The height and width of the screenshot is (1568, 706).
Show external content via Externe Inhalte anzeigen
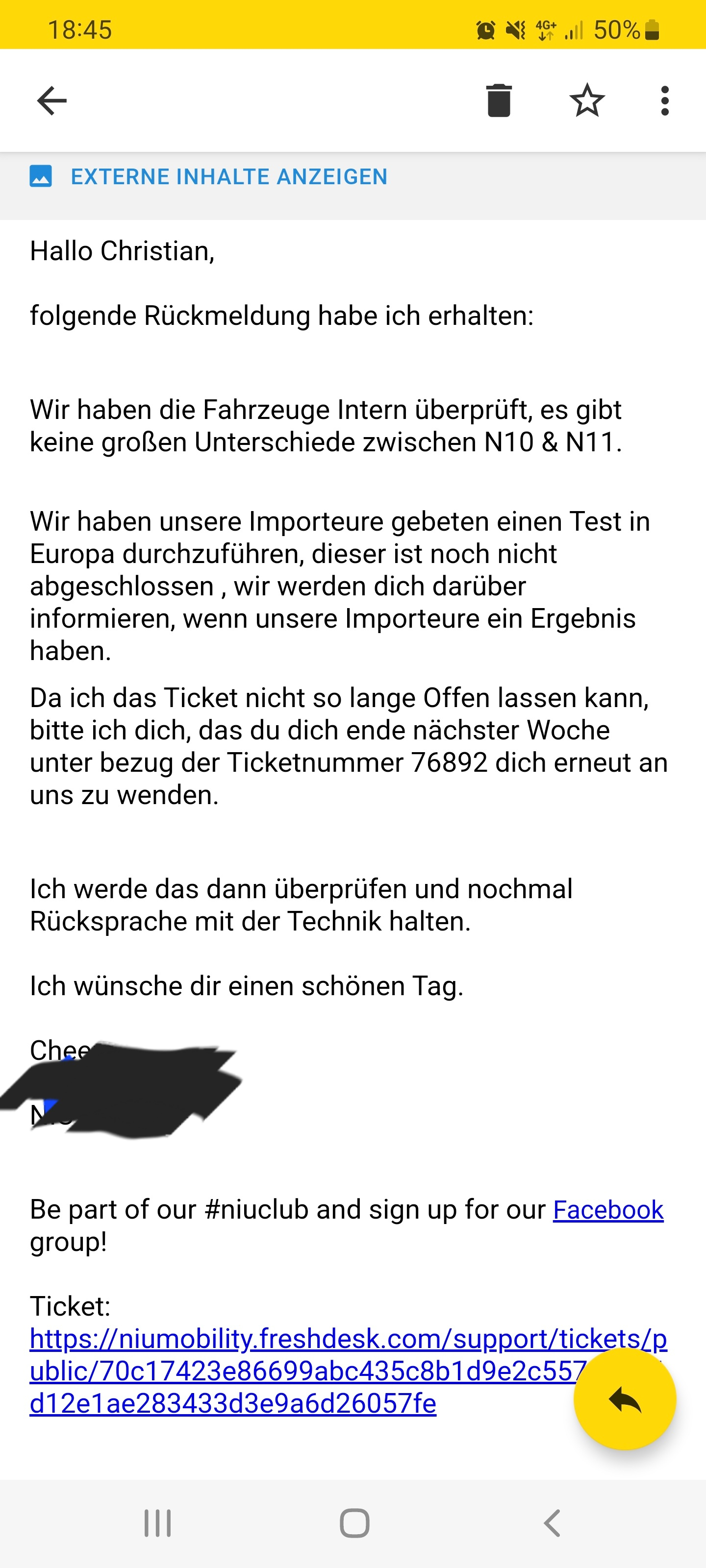pyautogui.click(x=228, y=176)
